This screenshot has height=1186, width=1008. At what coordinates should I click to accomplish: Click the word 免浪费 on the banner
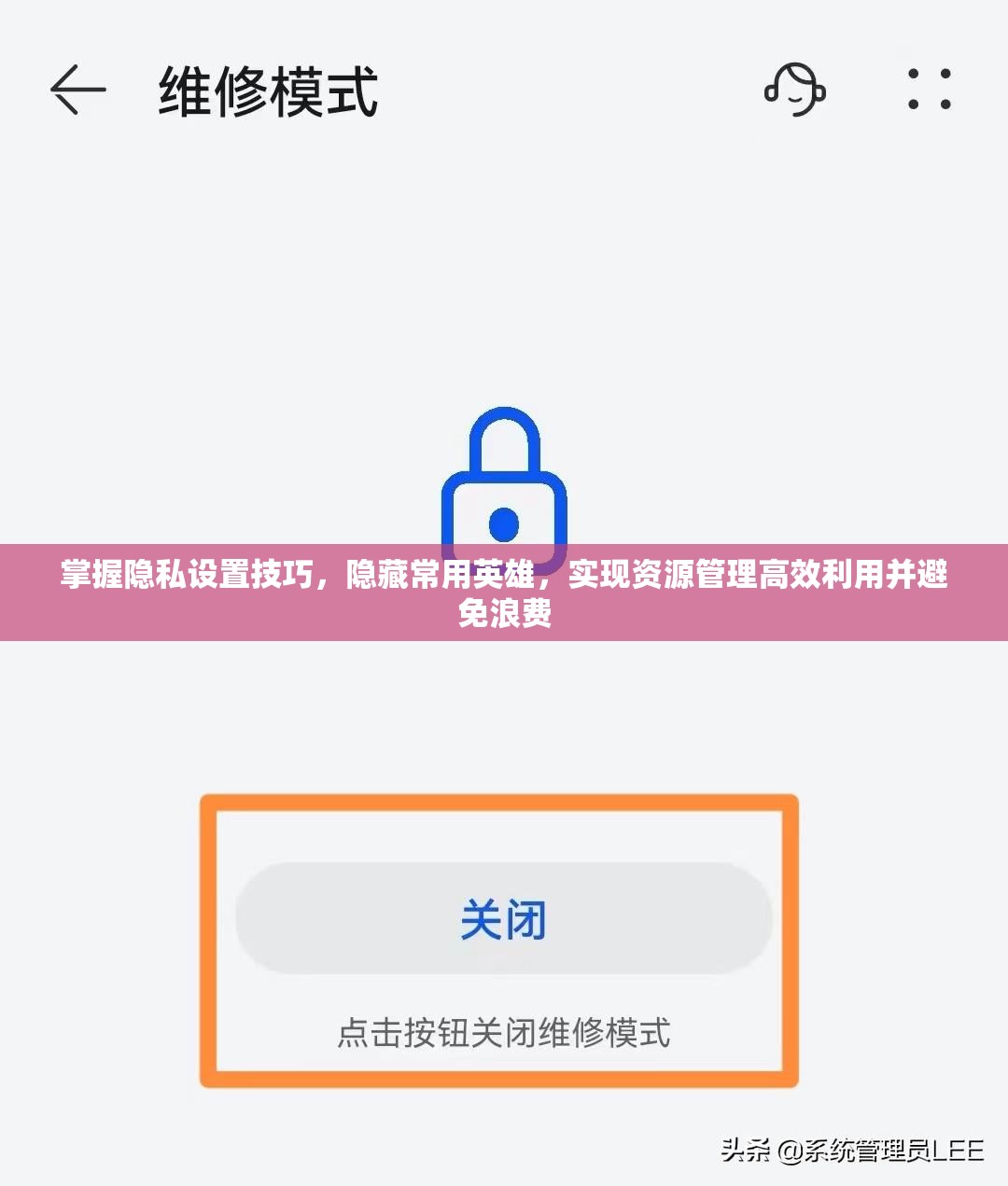(504, 612)
